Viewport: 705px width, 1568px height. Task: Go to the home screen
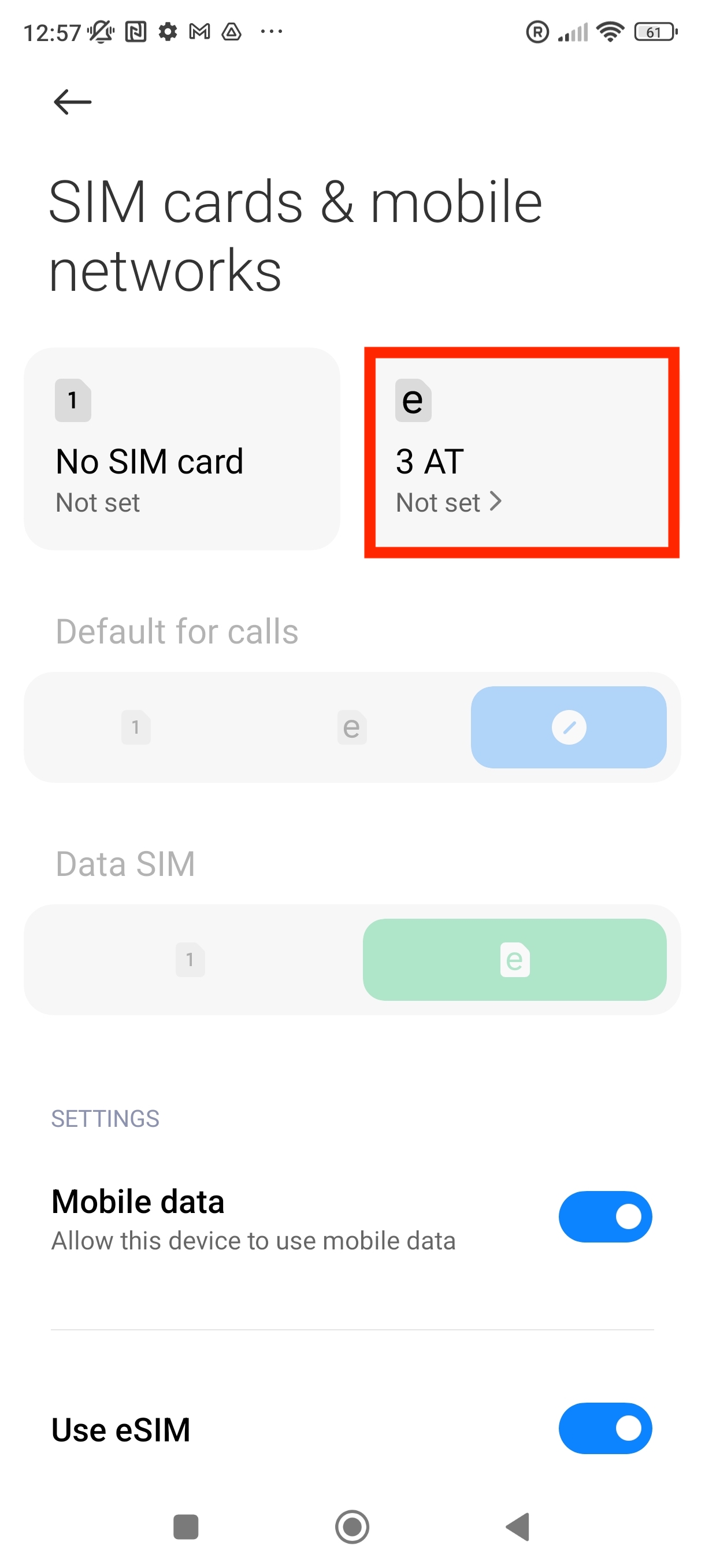click(352, 1526)
